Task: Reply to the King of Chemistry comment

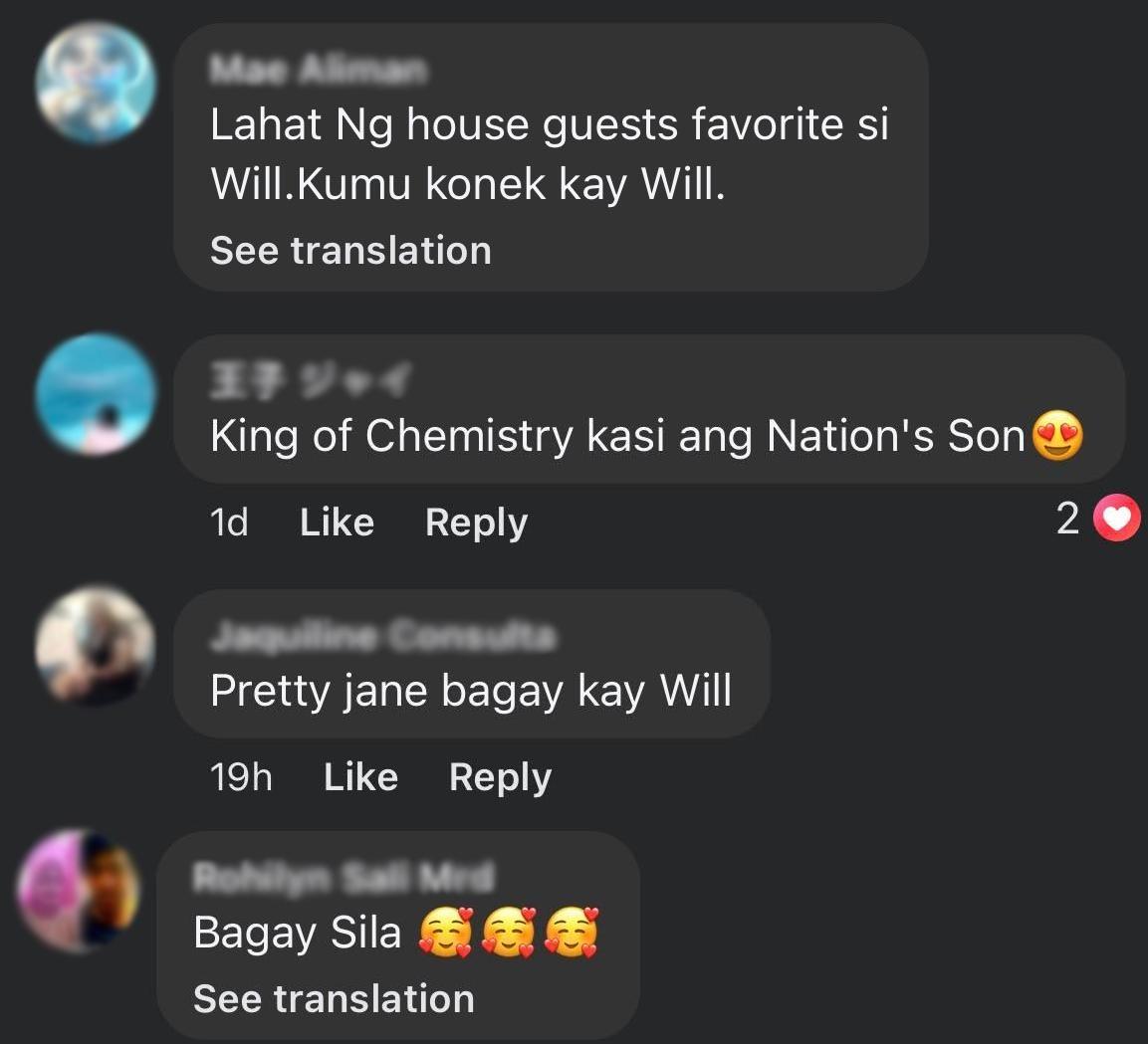Action: click(x=476, y=522)
